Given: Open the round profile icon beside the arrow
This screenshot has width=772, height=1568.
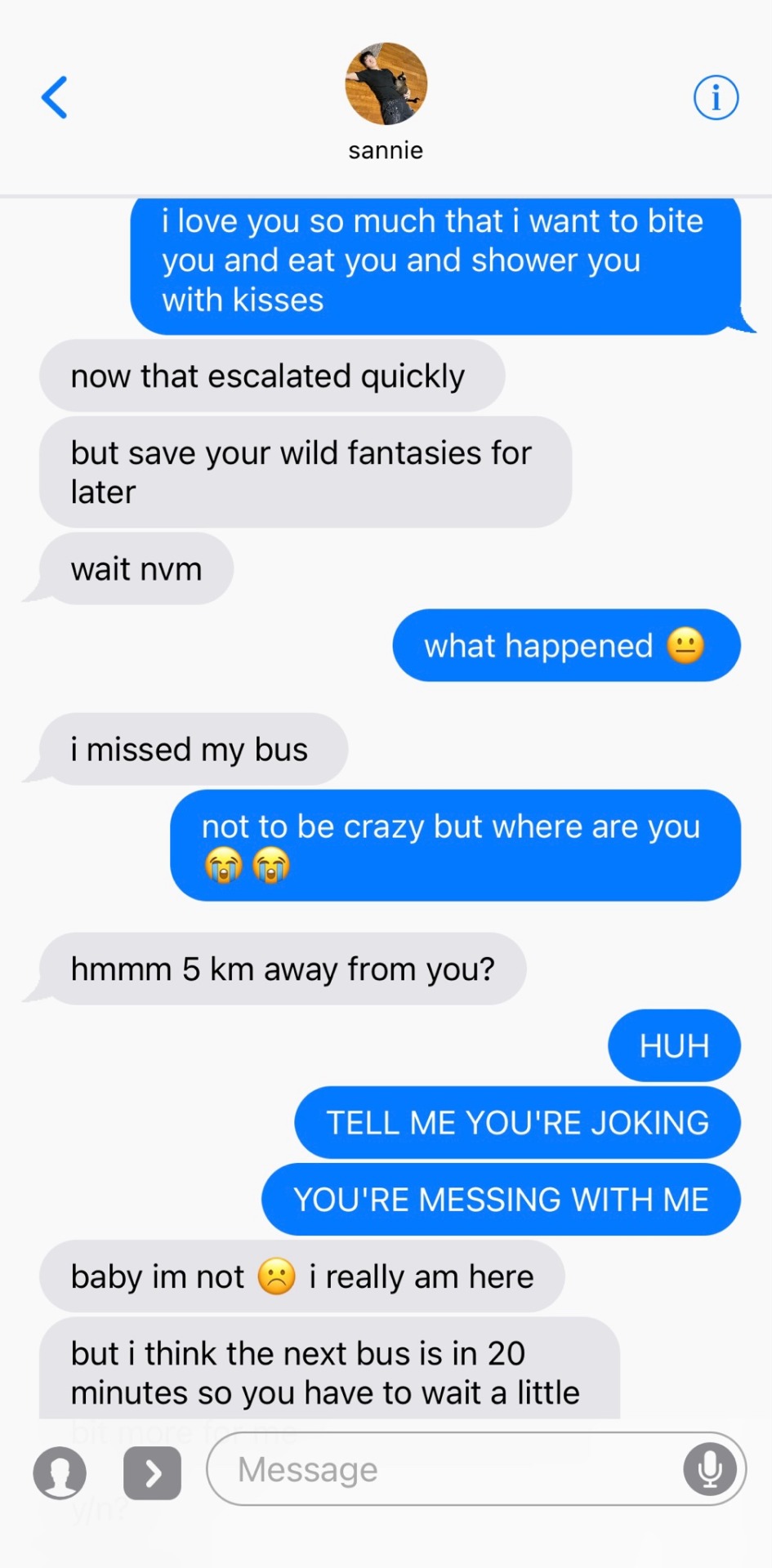Looking at the screenshot, I should click(x=60, y=1472).
